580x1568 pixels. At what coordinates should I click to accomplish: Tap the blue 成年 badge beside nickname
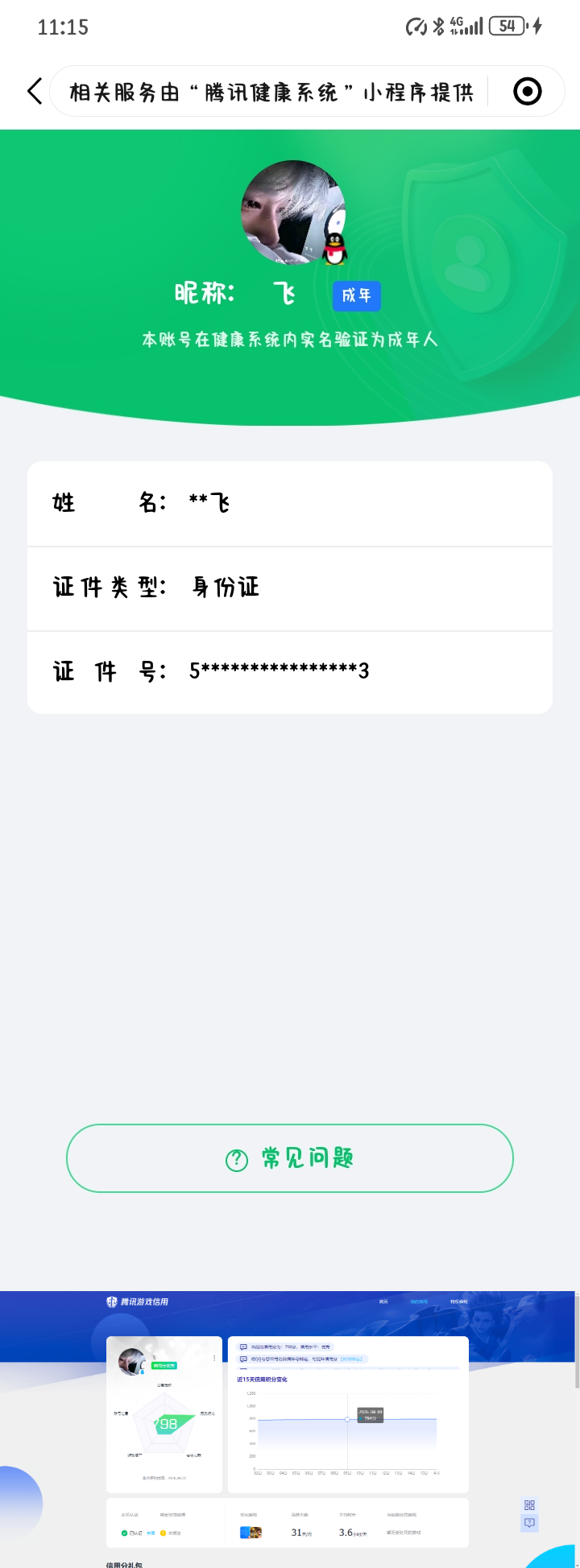coord(356,296)
